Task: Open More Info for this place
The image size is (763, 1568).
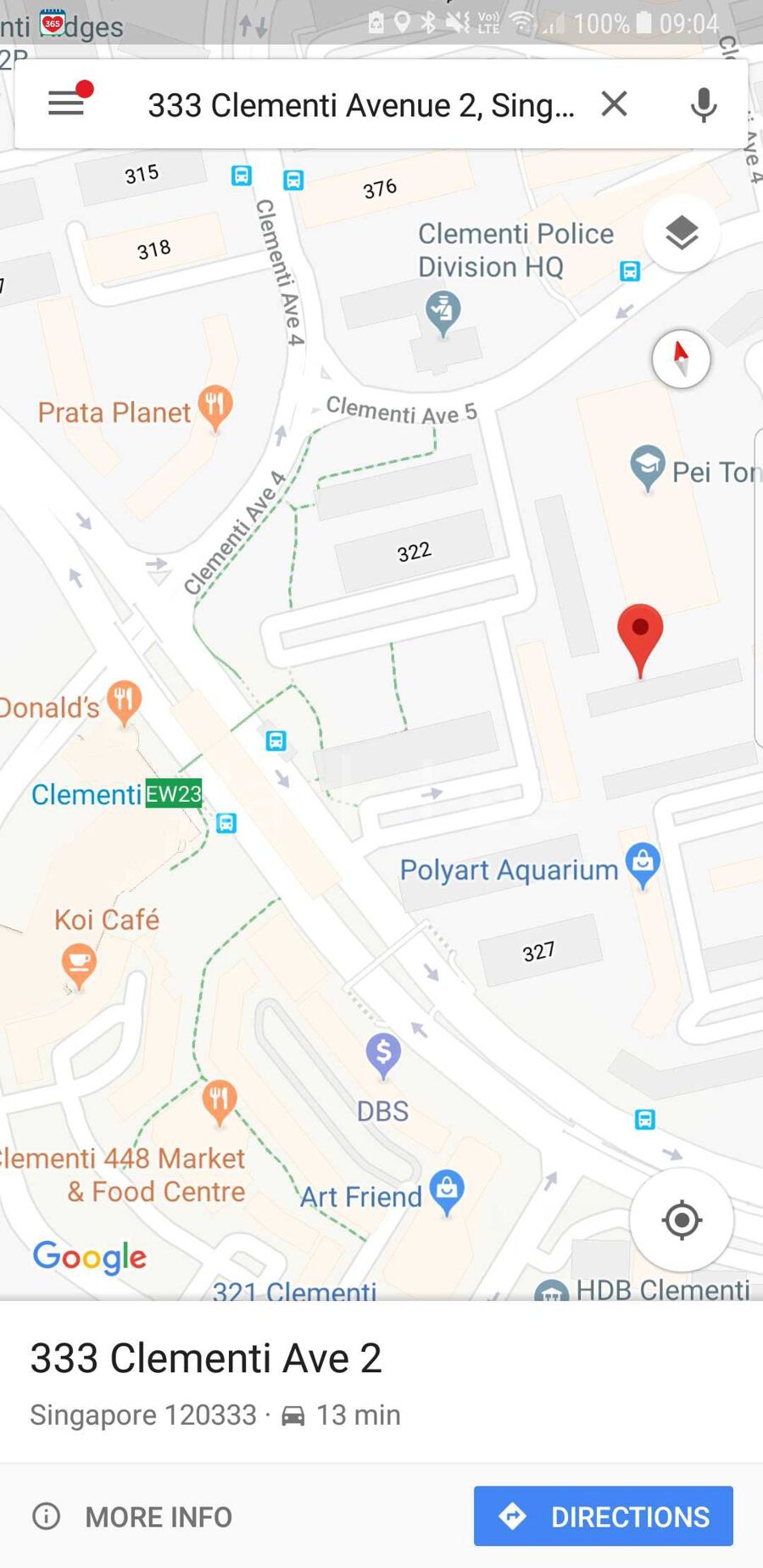Action: (x=132, y=1516)
